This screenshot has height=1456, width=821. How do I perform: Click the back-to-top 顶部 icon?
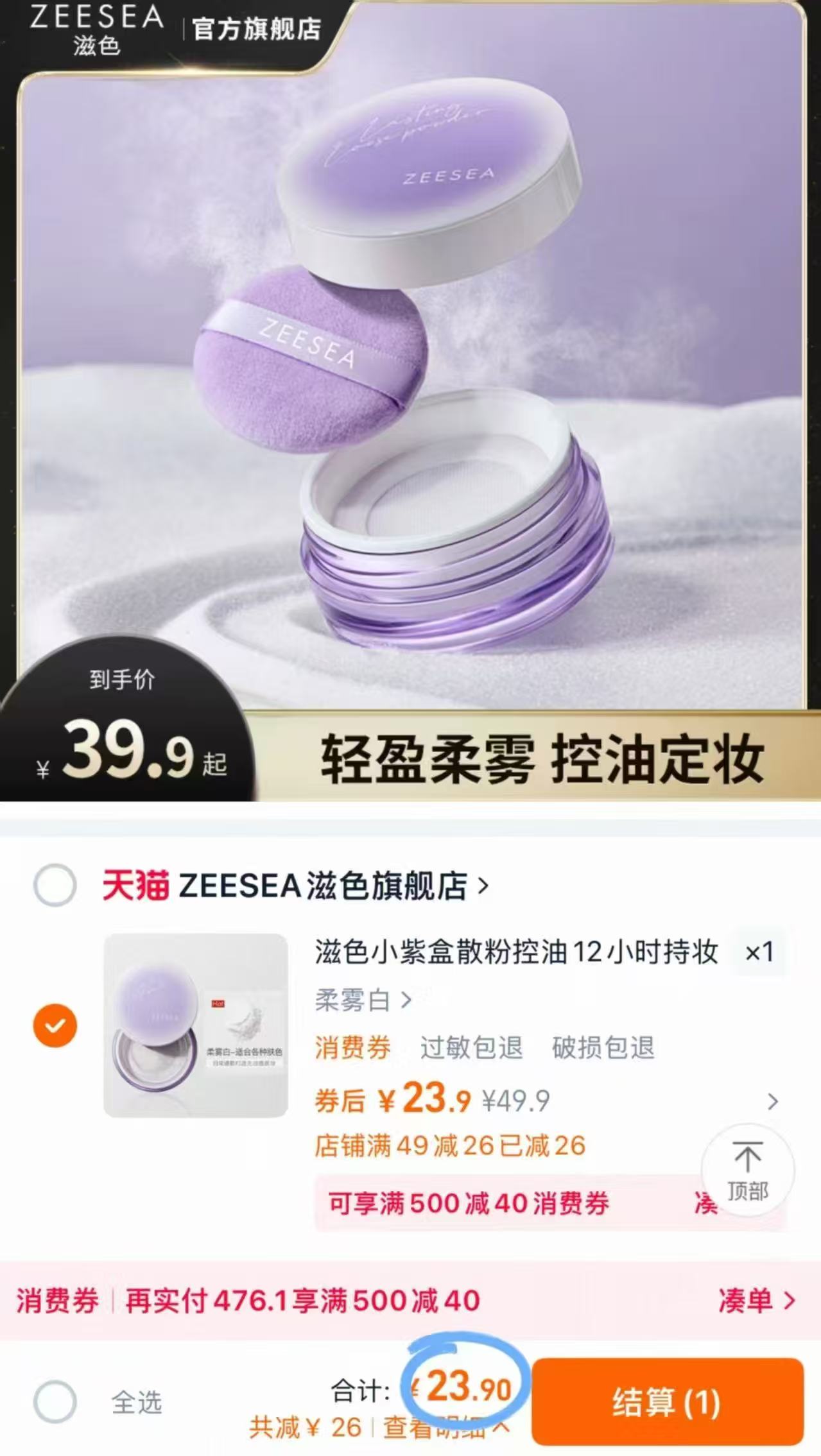(x=747, y=1169)
